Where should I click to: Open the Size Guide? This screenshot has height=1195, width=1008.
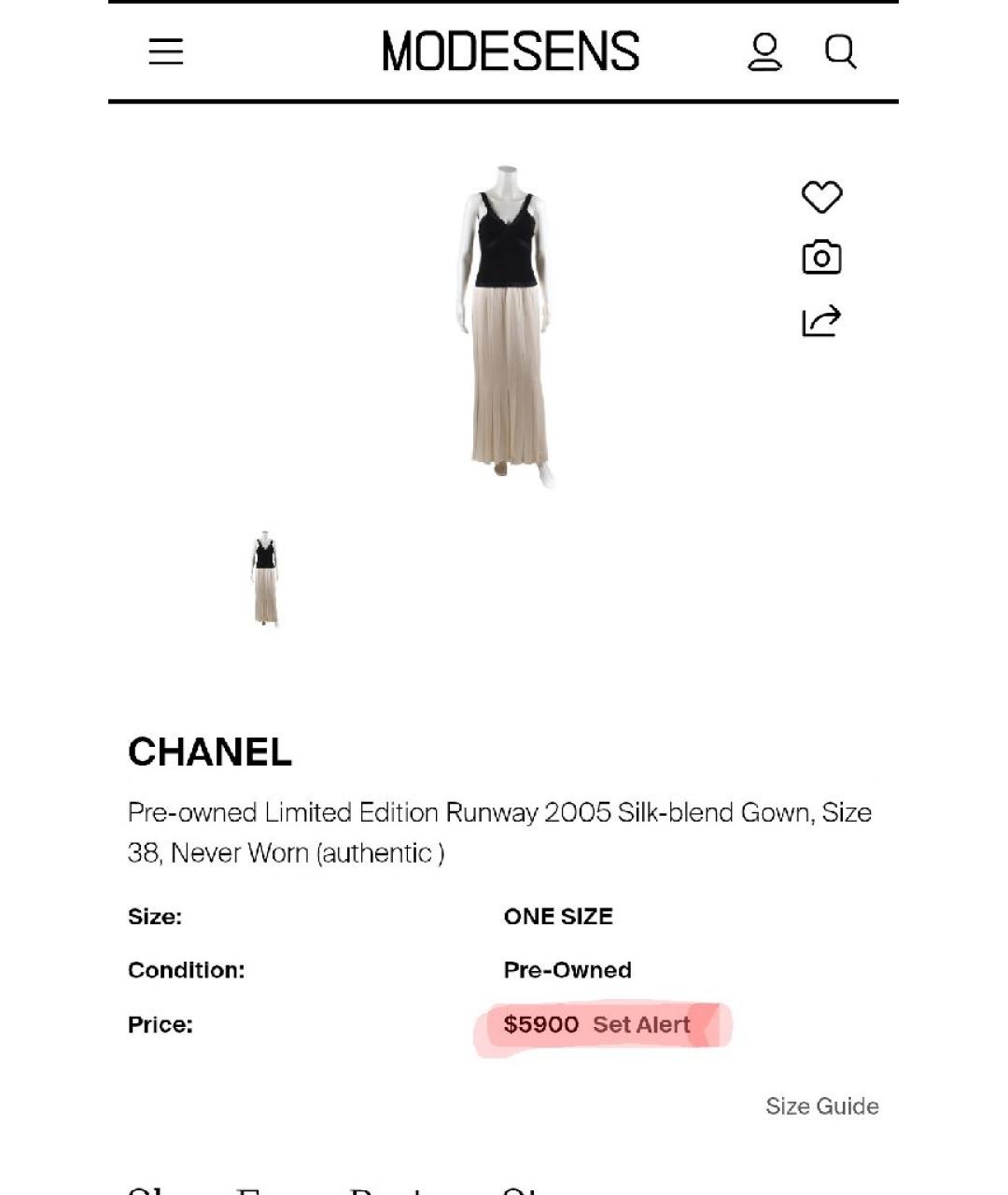point(821,1106)
